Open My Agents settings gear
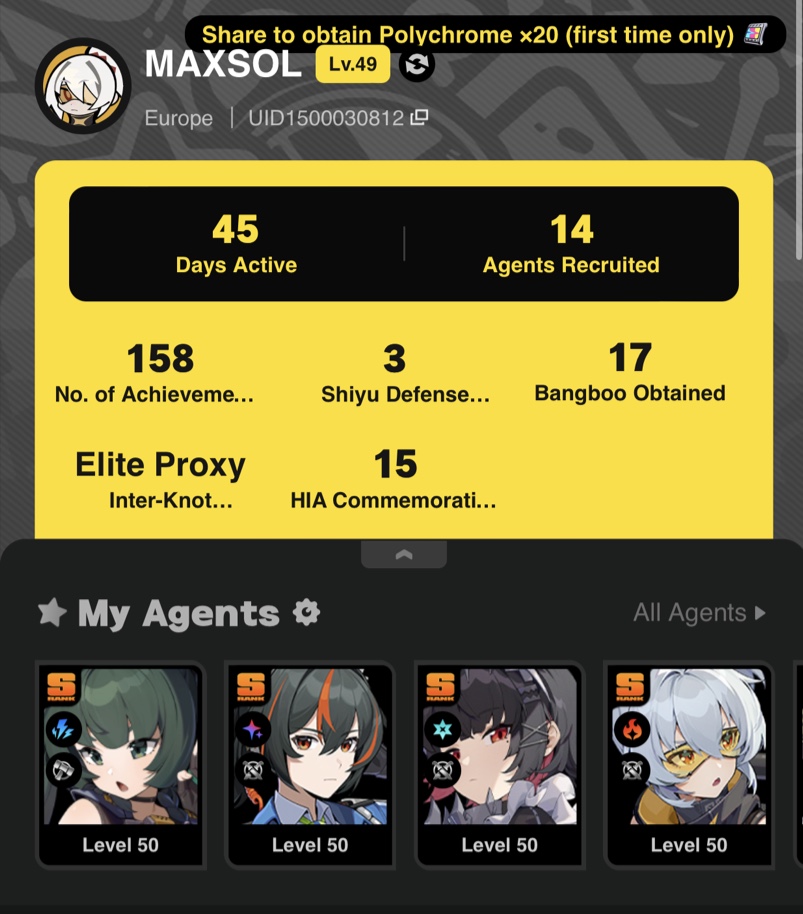803x914 pixels. [x=306, y=612]
